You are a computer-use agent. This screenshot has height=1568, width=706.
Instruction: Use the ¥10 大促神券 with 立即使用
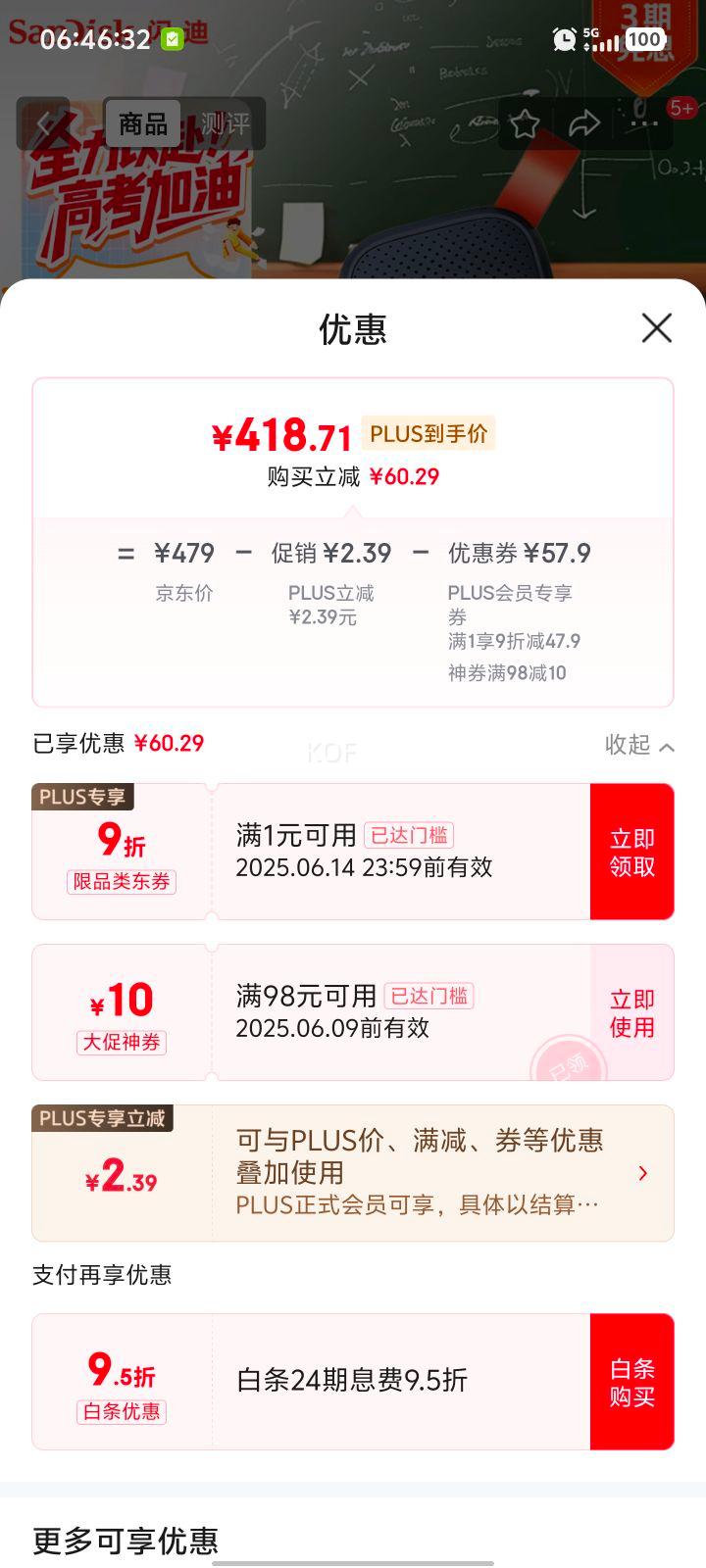631,1012
